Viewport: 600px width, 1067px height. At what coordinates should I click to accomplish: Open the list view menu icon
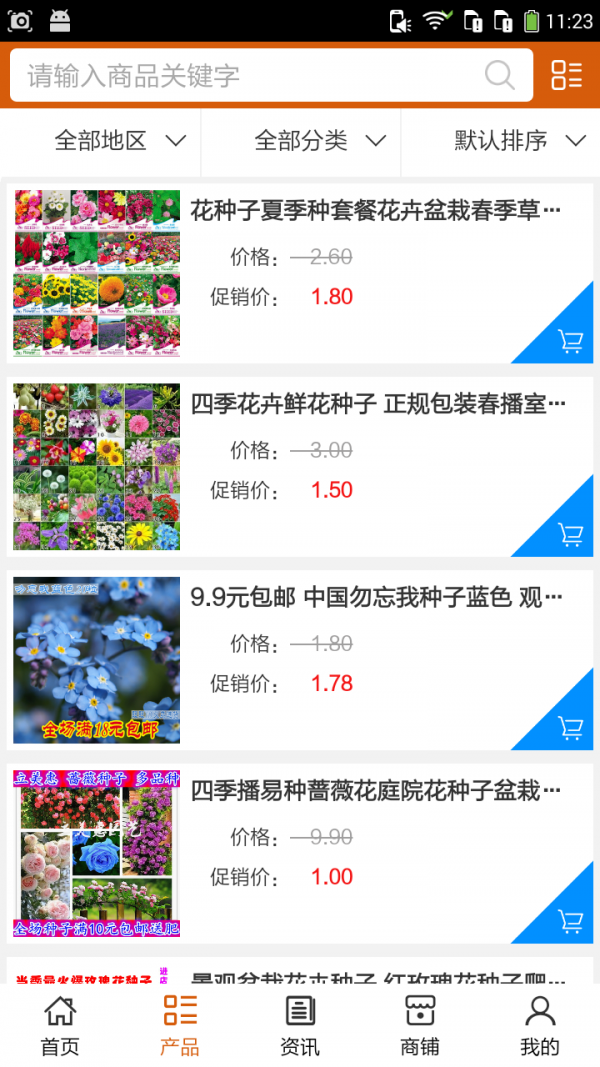pos(566,75)
